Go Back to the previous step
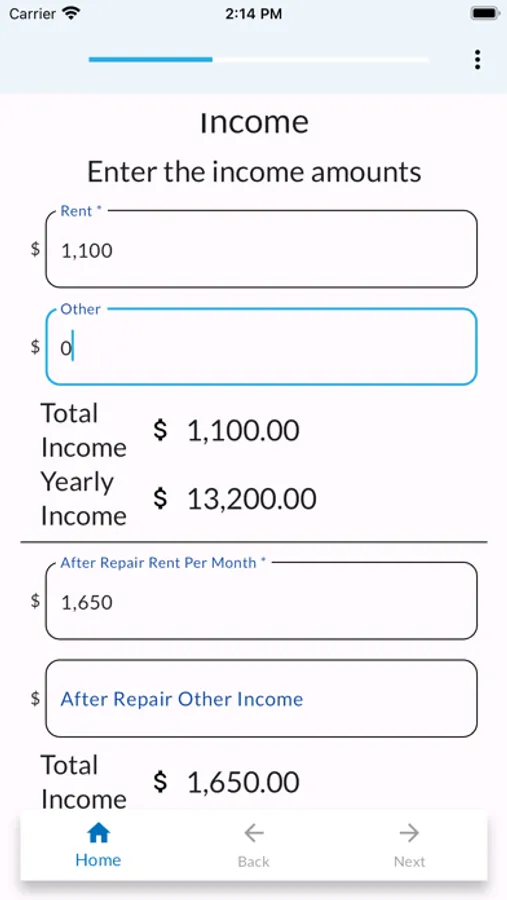 [254, 845]
